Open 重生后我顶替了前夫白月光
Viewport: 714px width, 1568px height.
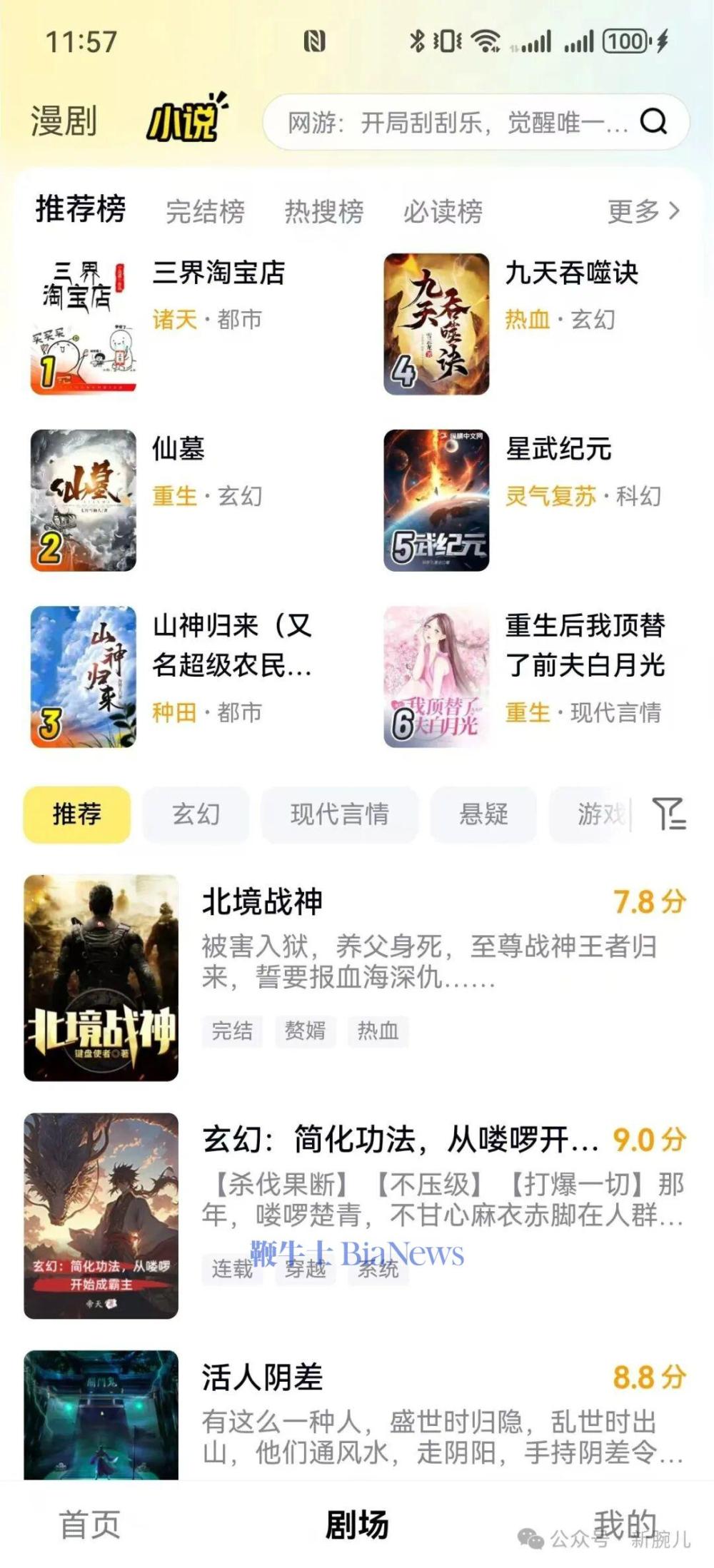tap(585, 644)
